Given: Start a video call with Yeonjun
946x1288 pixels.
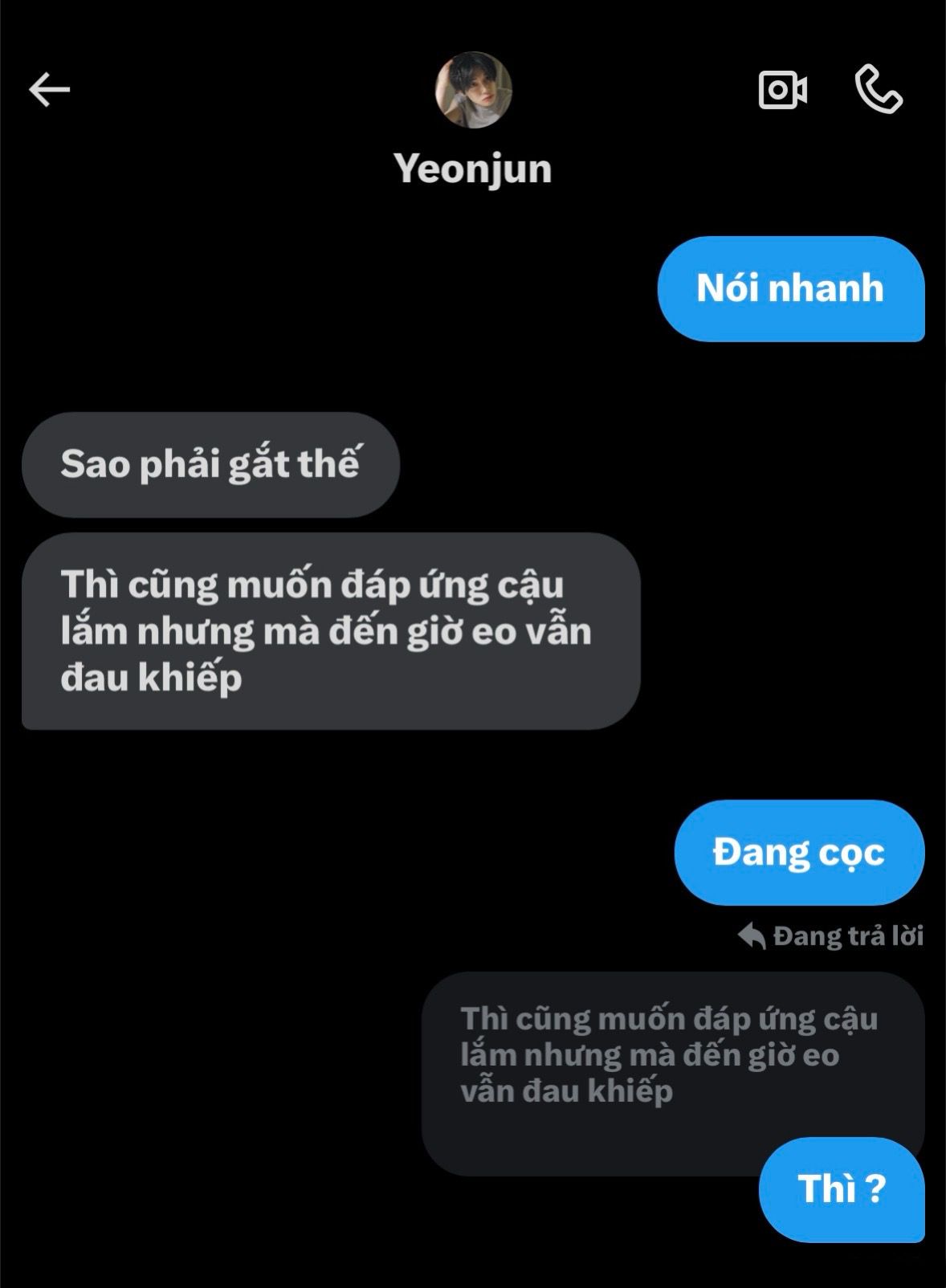Looking at the screenshot, I should pyautogui.click(x=783, y=89).
